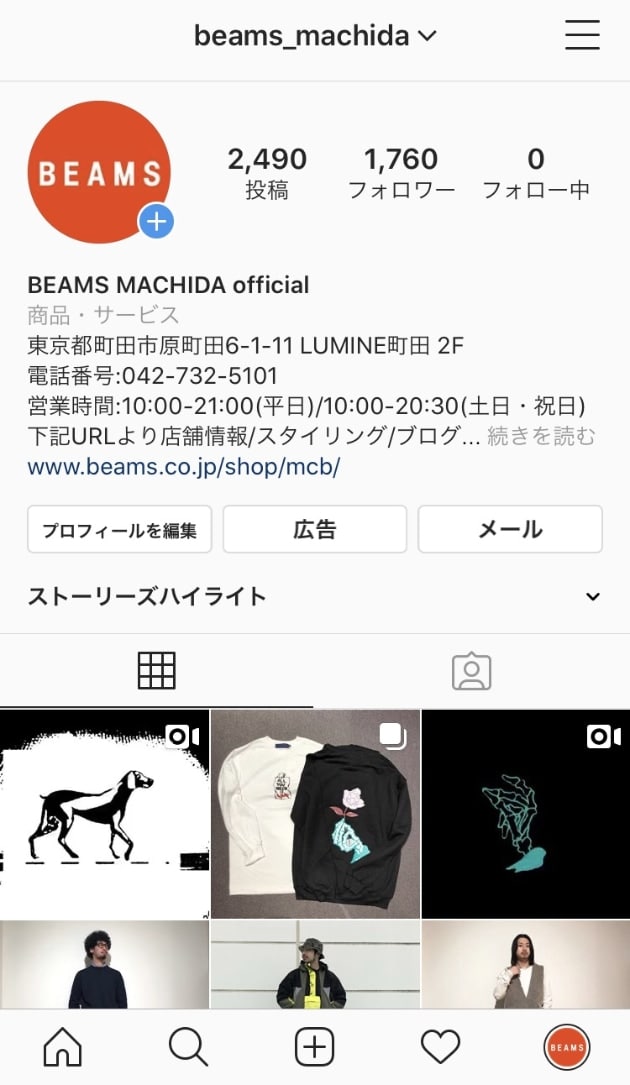Open the walking dog video post
Viewport: 630px width, 1085px height.
[104, 814]
